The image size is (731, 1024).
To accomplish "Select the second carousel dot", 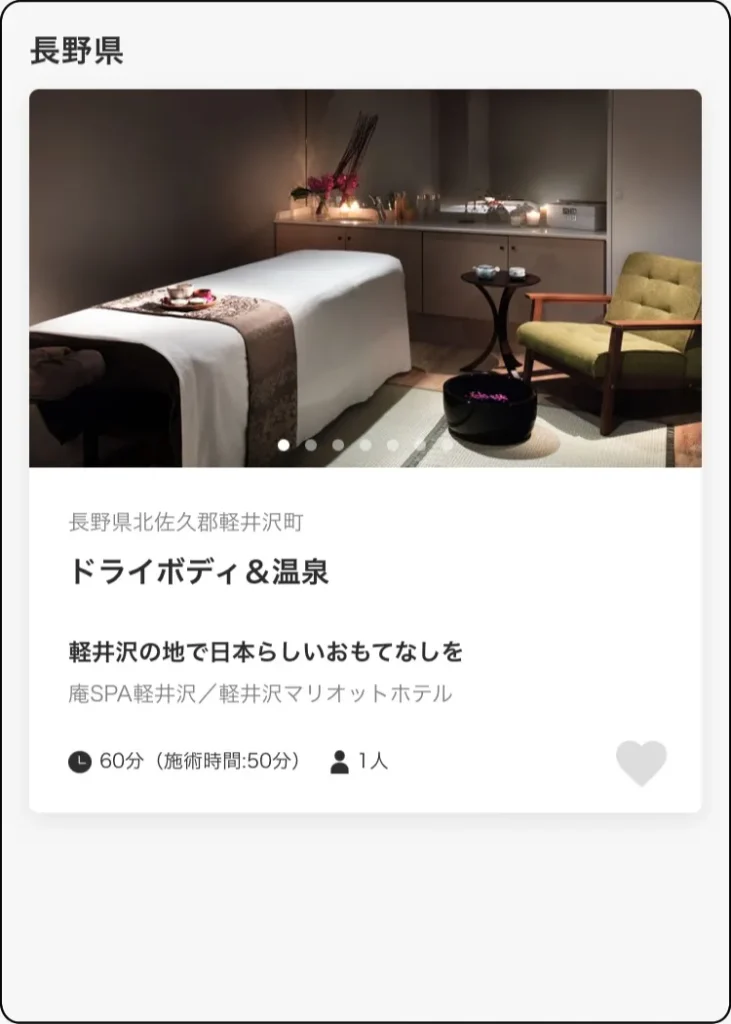I will [310, 445].
